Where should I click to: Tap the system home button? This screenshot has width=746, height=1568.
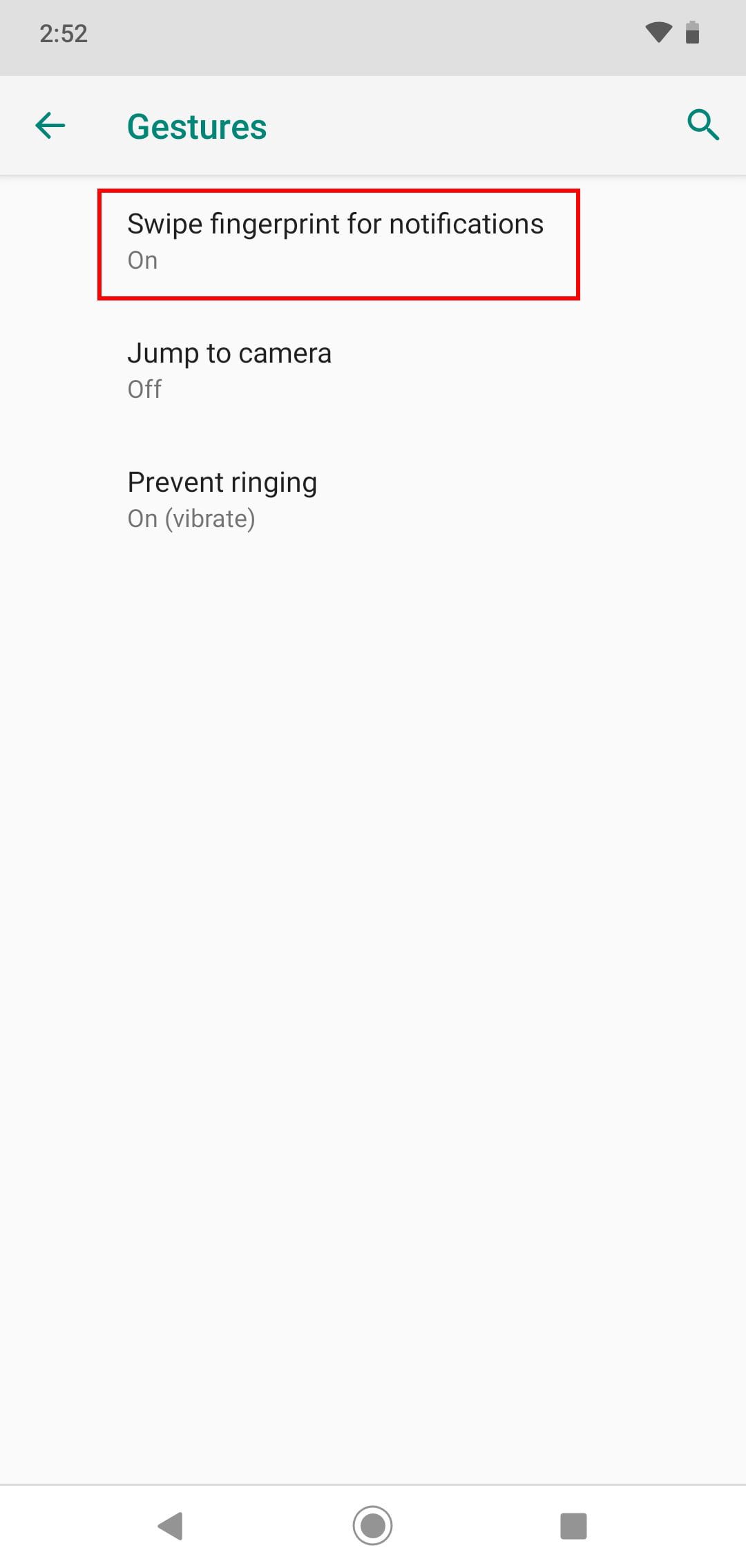tap(372, 1525)
